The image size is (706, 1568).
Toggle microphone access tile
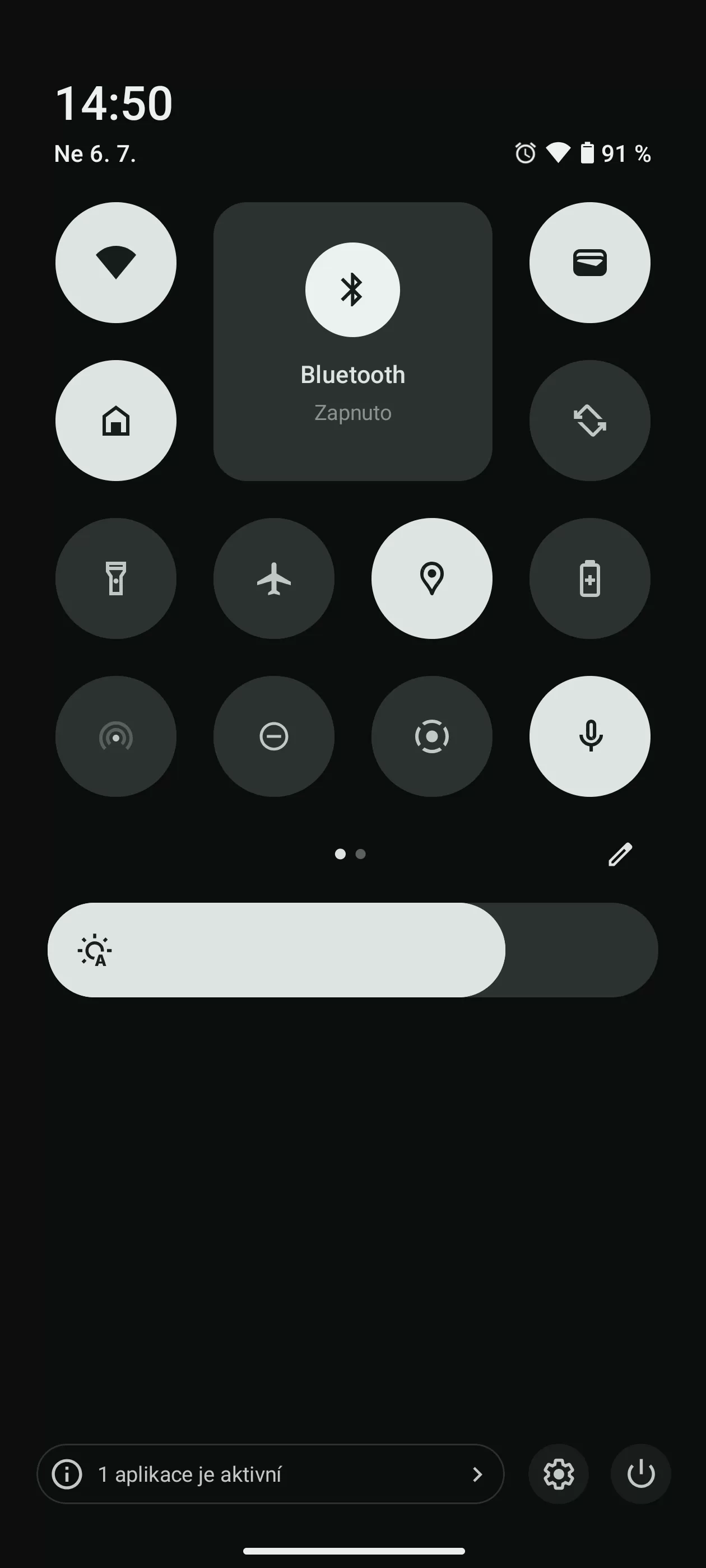tap(589, 736)
